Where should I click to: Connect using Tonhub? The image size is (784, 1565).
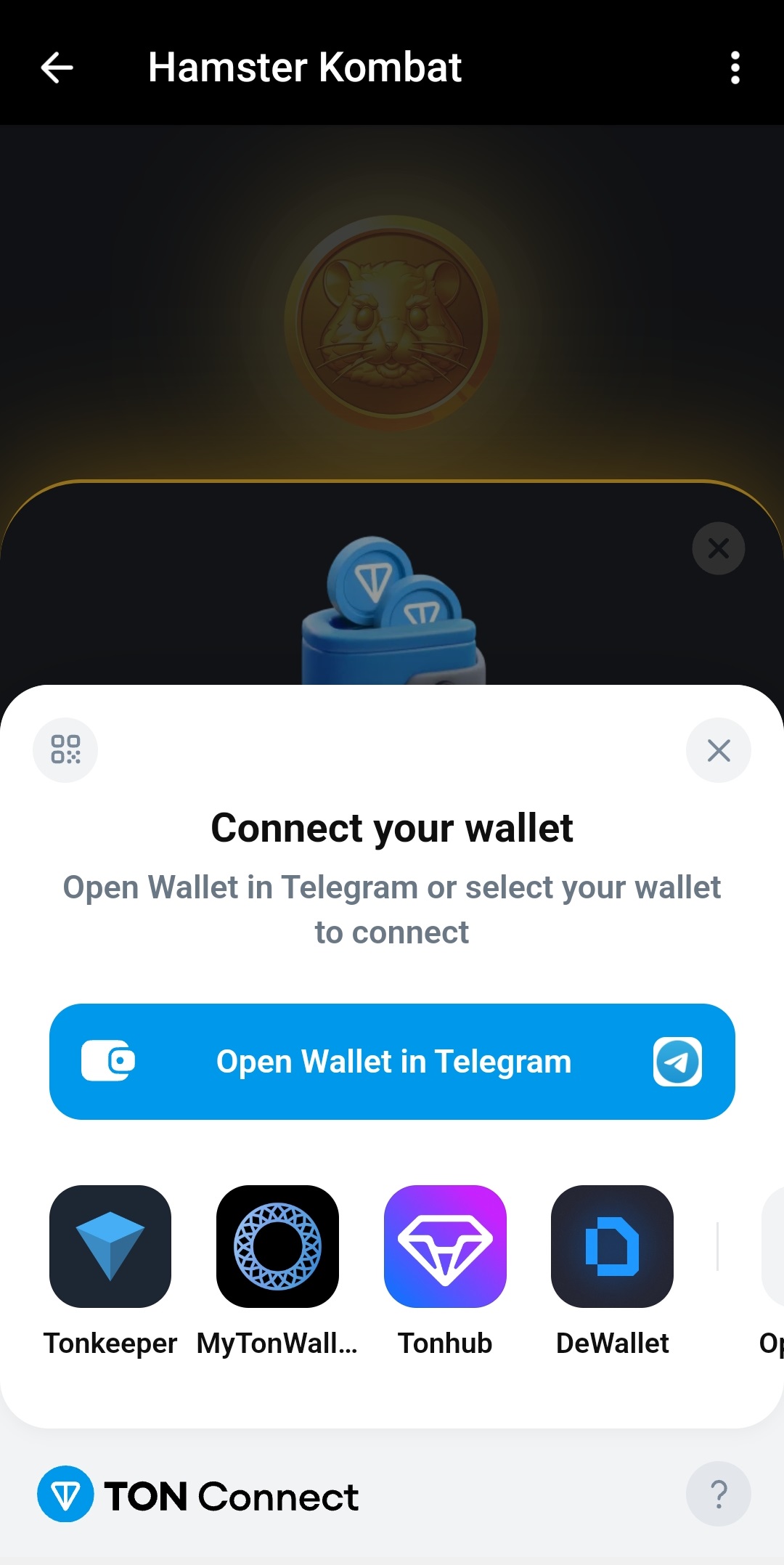point(445,1247)
